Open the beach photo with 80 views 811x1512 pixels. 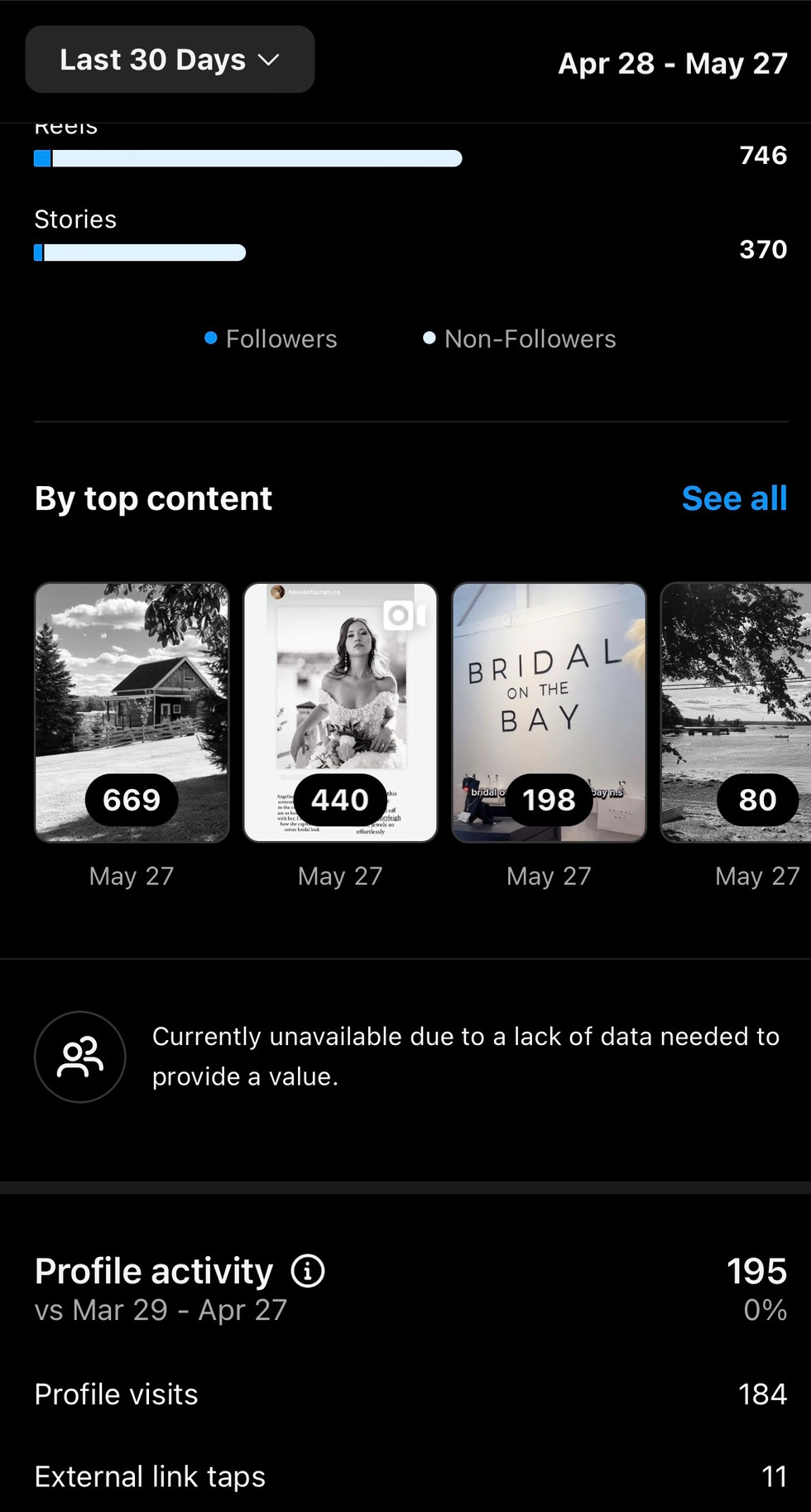tap(736, 712)
